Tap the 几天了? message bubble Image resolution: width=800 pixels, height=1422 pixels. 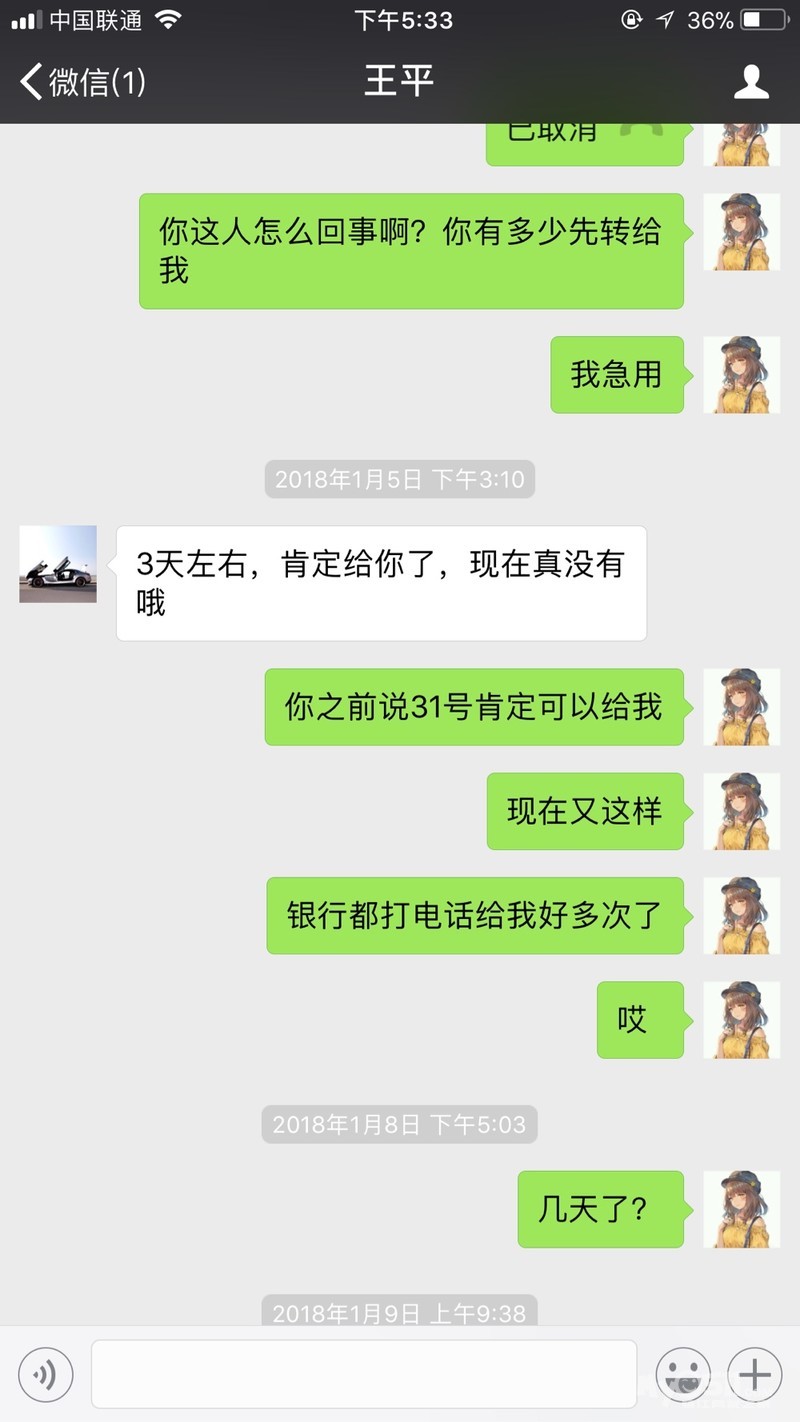[x=600, y=1210]
